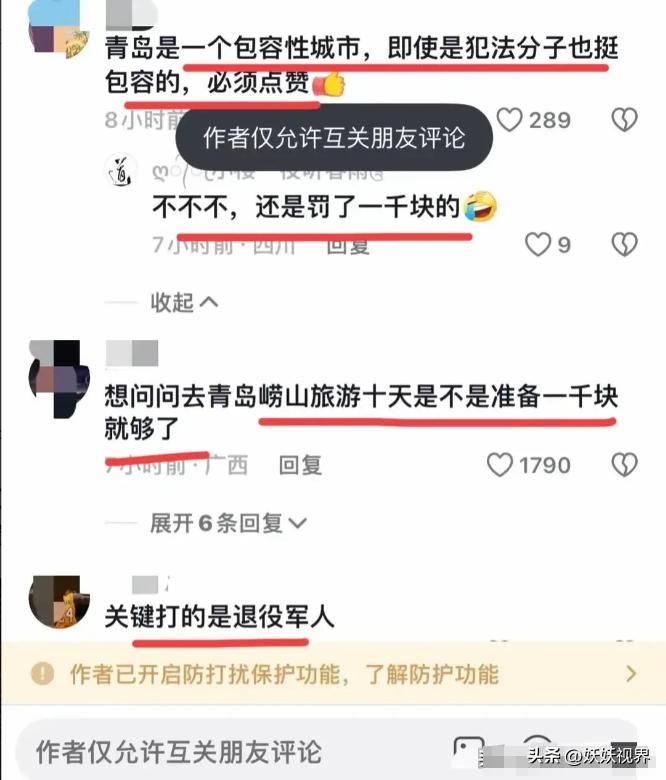The image size is (666, 780).
Task: Dislike the 崂山旅游 comment
Action: (624, 464)
